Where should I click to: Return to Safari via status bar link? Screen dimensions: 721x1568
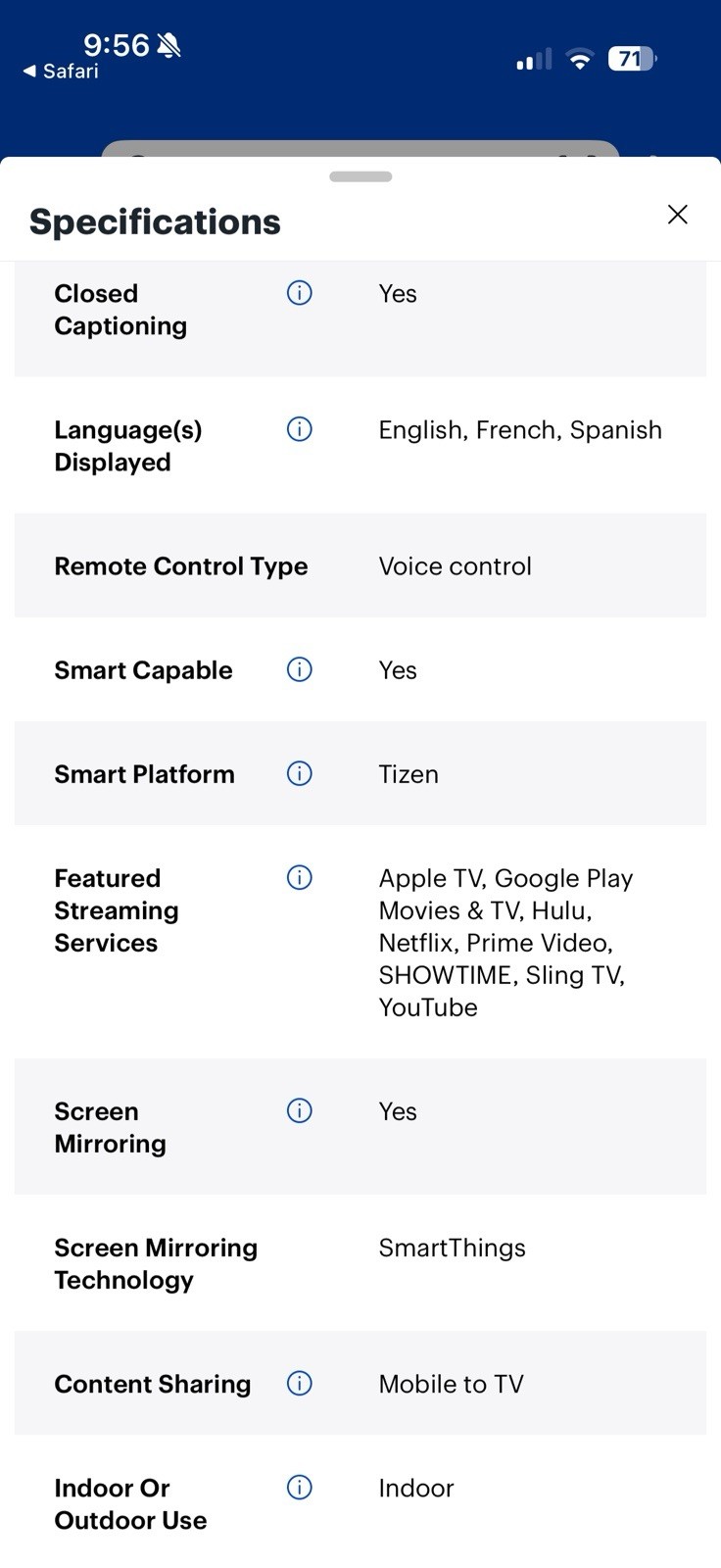[61, 72]
